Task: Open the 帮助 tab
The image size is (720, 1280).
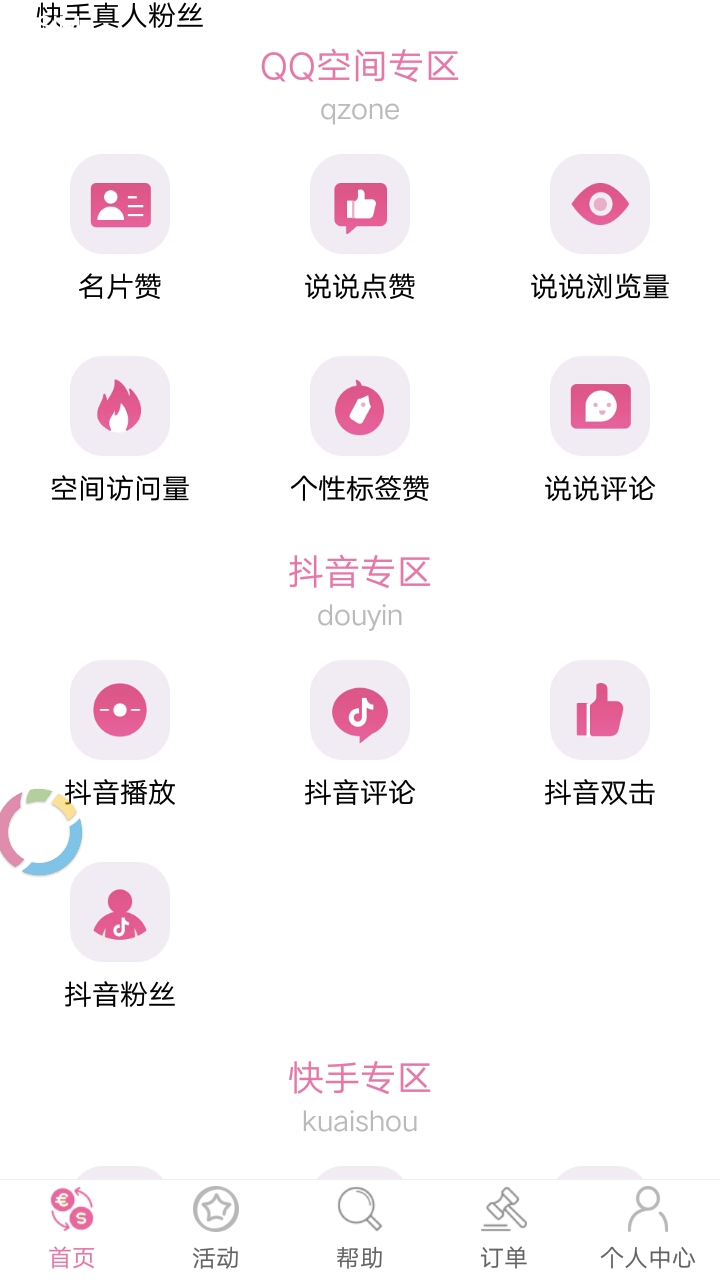Action: tap(360, 1228)
